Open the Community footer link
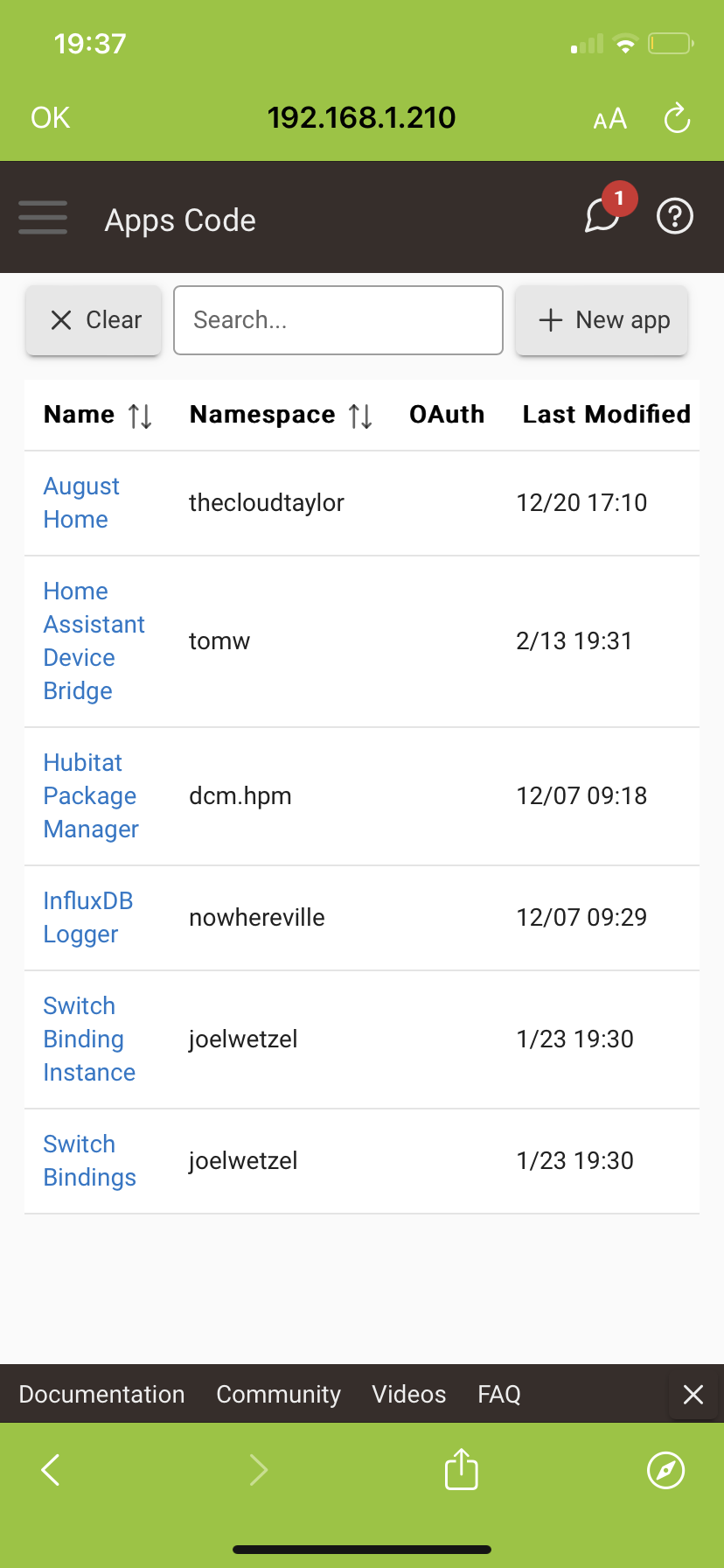 coord(278,1394)
